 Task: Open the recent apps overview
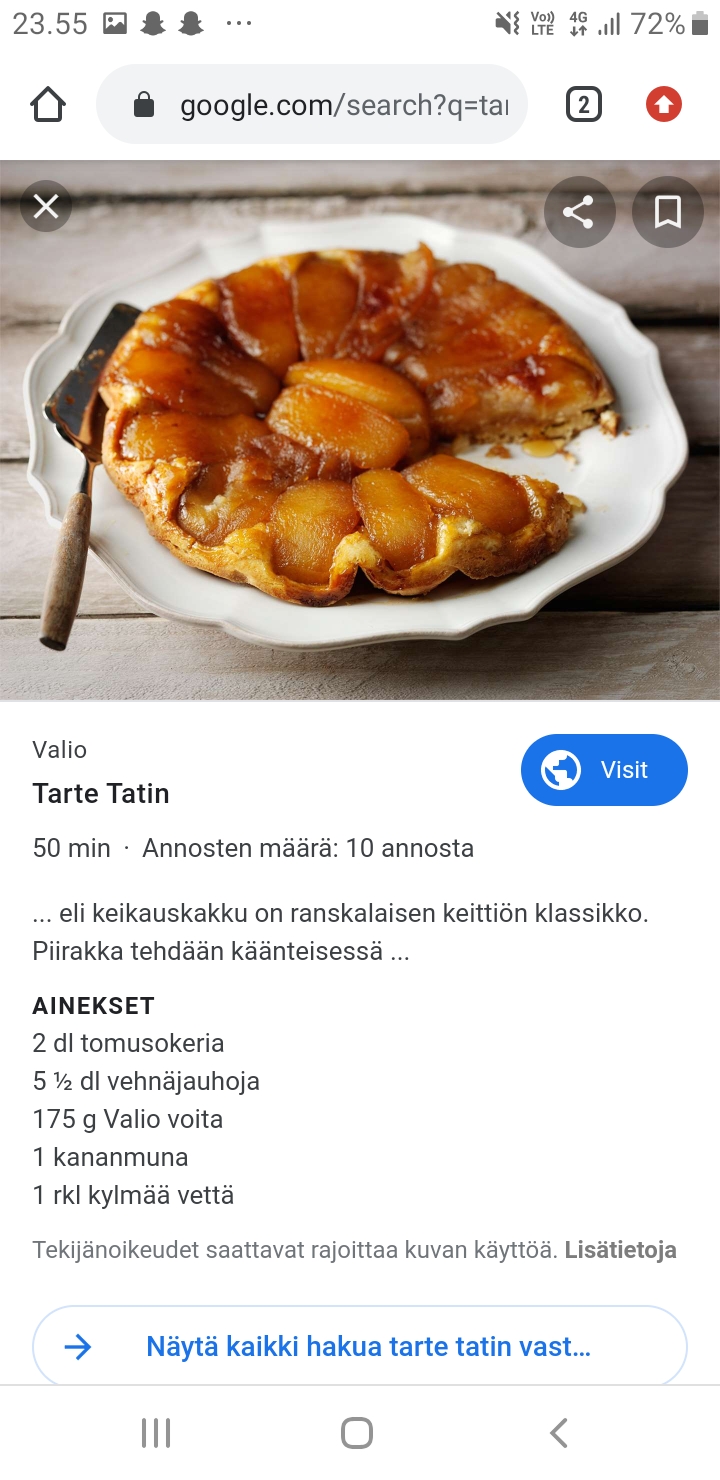(x=156, y=1433)
